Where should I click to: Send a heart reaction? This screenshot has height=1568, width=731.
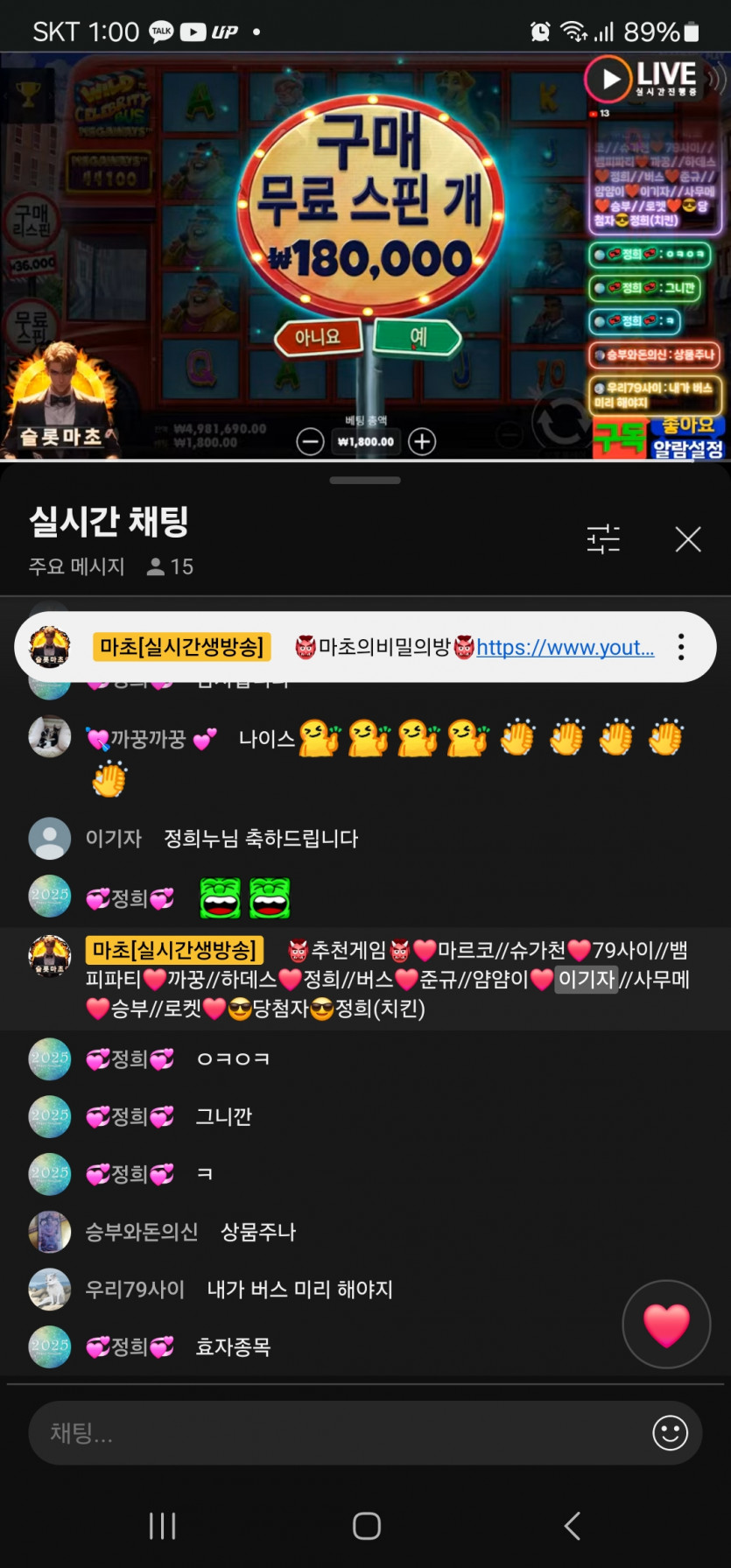666,1324
